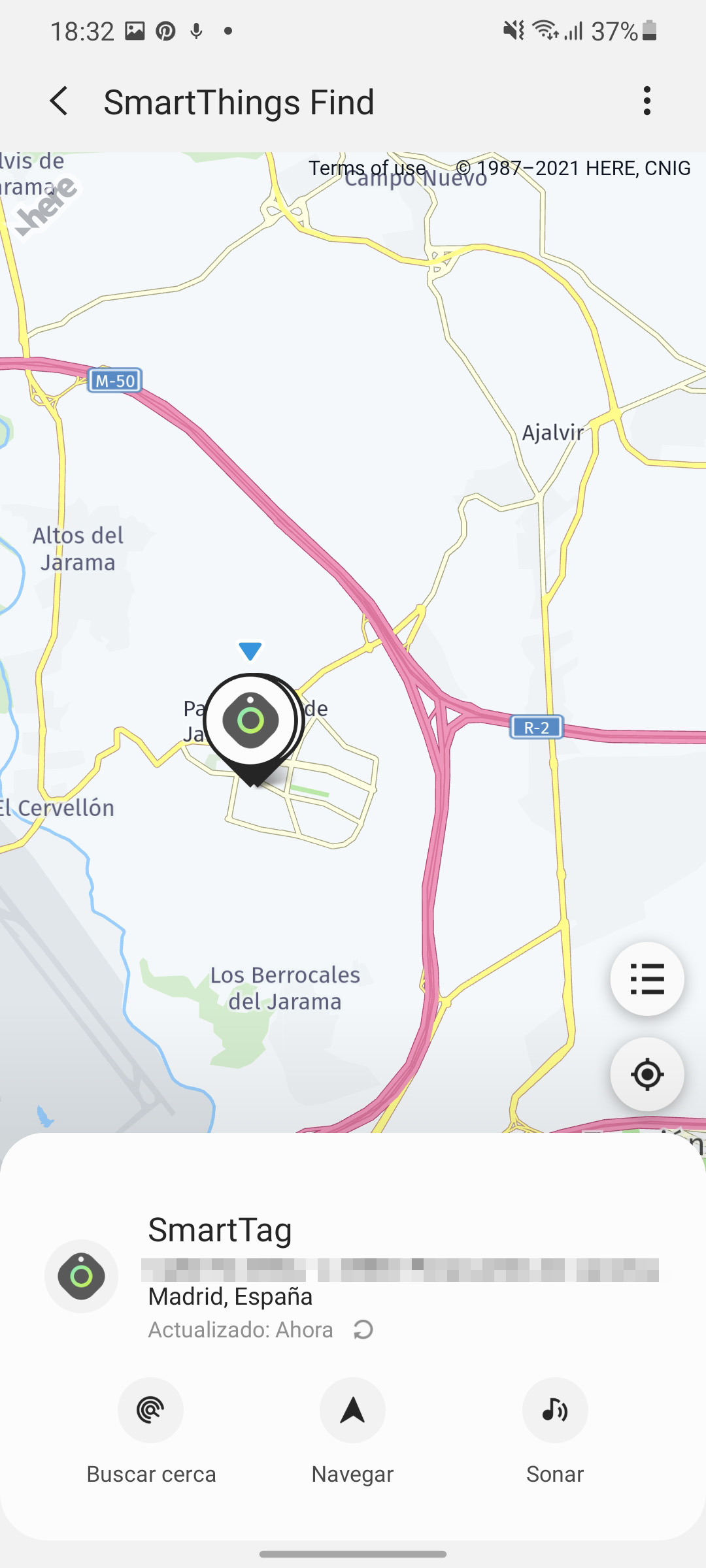Screen dimensions: 706x1568
Task: Go back from SmartThings Find
Action: [59, 101]
